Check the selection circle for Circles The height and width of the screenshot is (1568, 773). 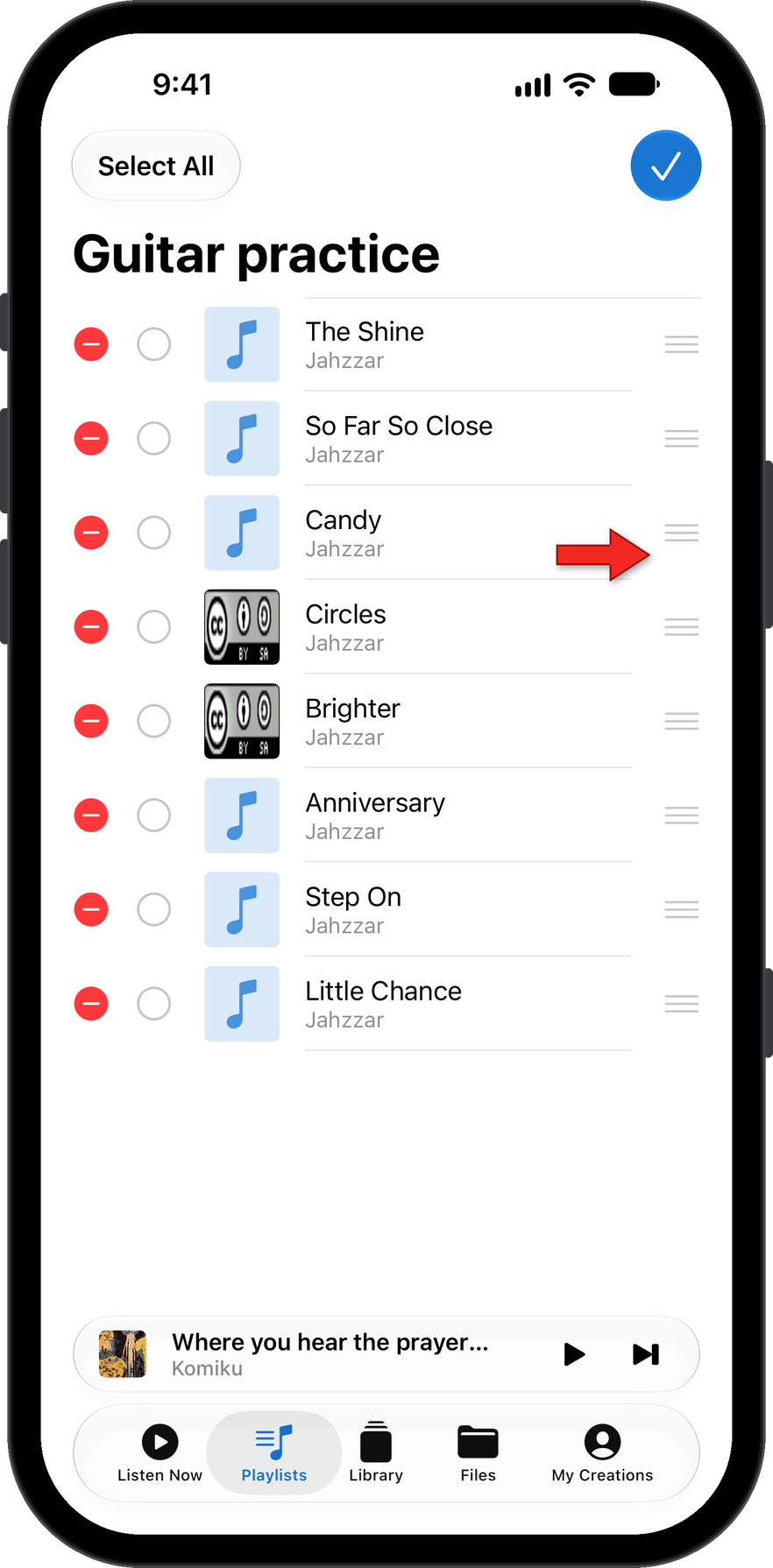154,626
